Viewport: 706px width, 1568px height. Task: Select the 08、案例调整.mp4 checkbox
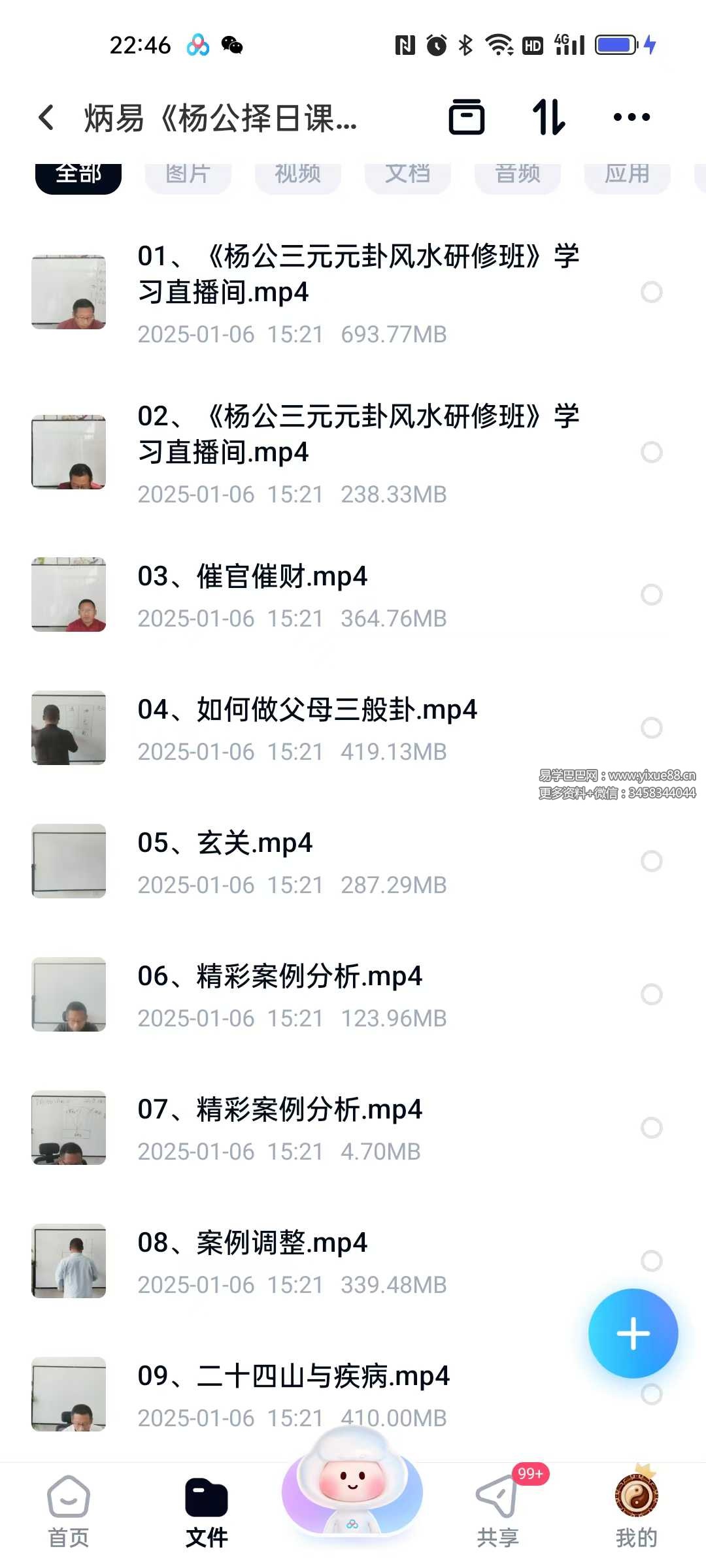pos(651,1261)
